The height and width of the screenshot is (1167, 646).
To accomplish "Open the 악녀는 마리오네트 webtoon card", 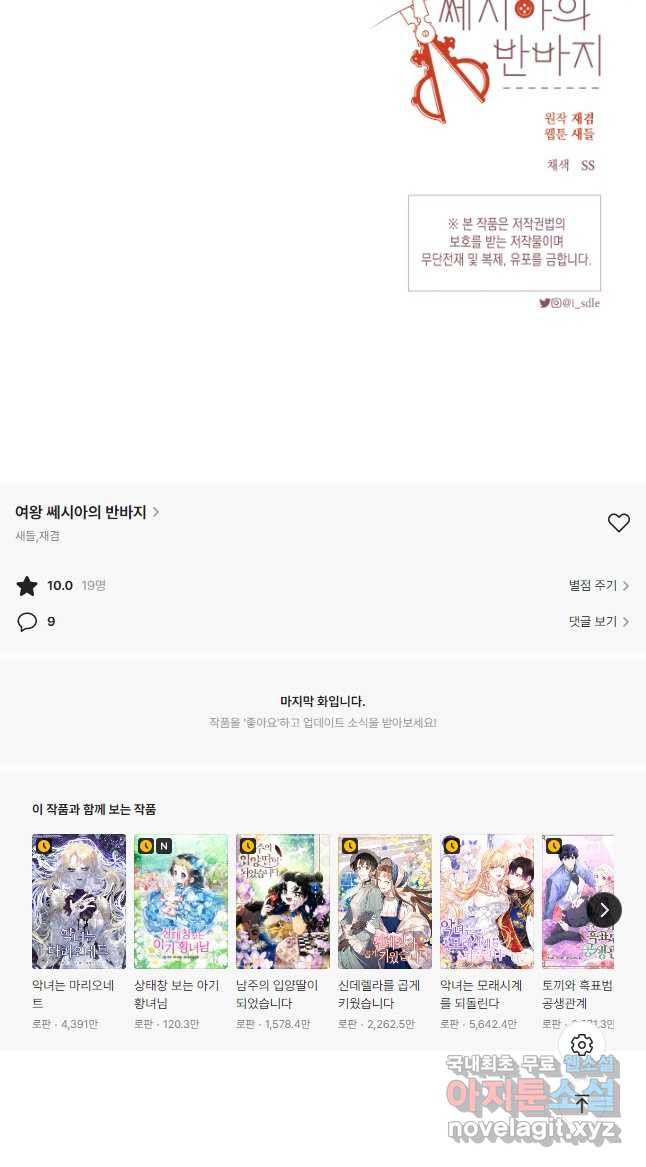I will click(x=79, y=902).
